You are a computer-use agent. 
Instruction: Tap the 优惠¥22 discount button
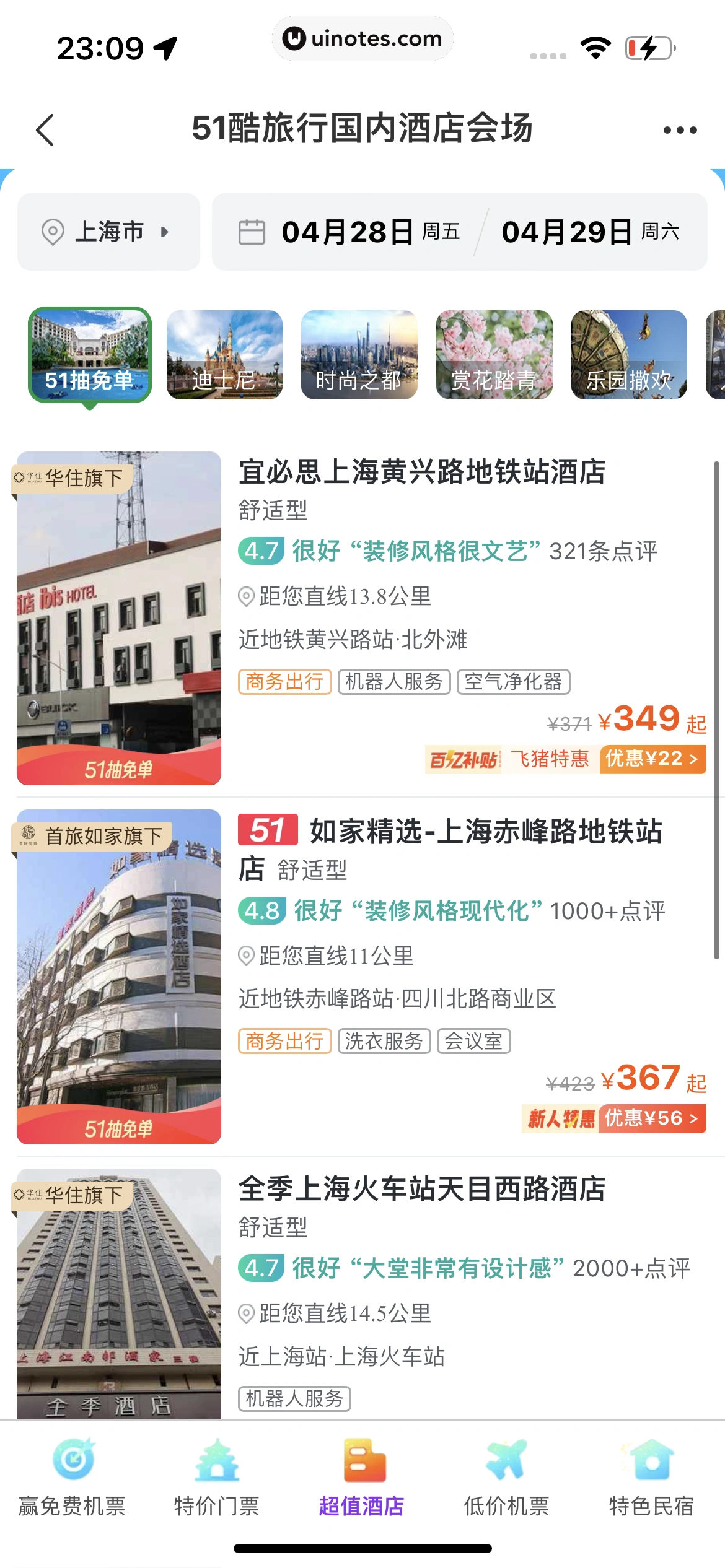point(652,759)
